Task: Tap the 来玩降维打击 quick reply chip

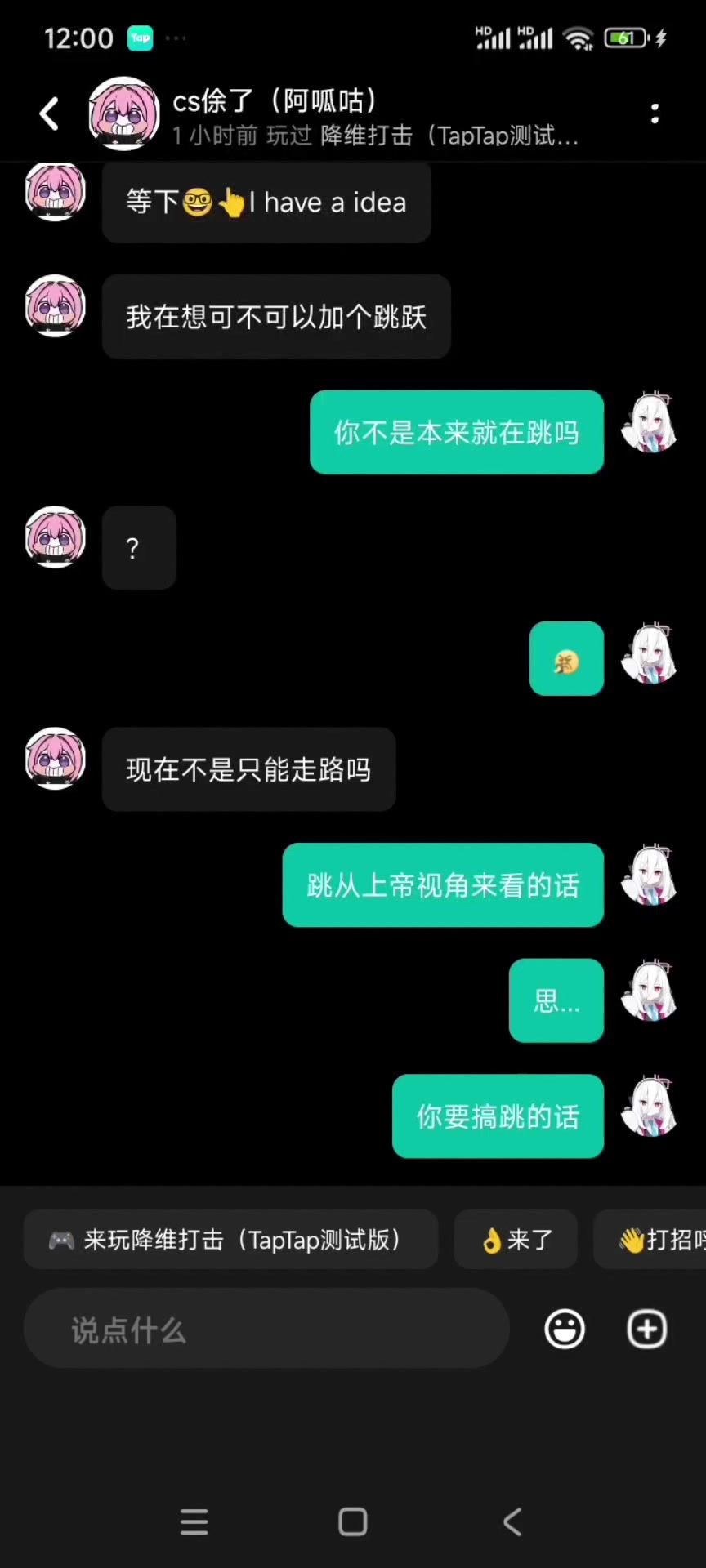Action: [x=230, y=1240]
